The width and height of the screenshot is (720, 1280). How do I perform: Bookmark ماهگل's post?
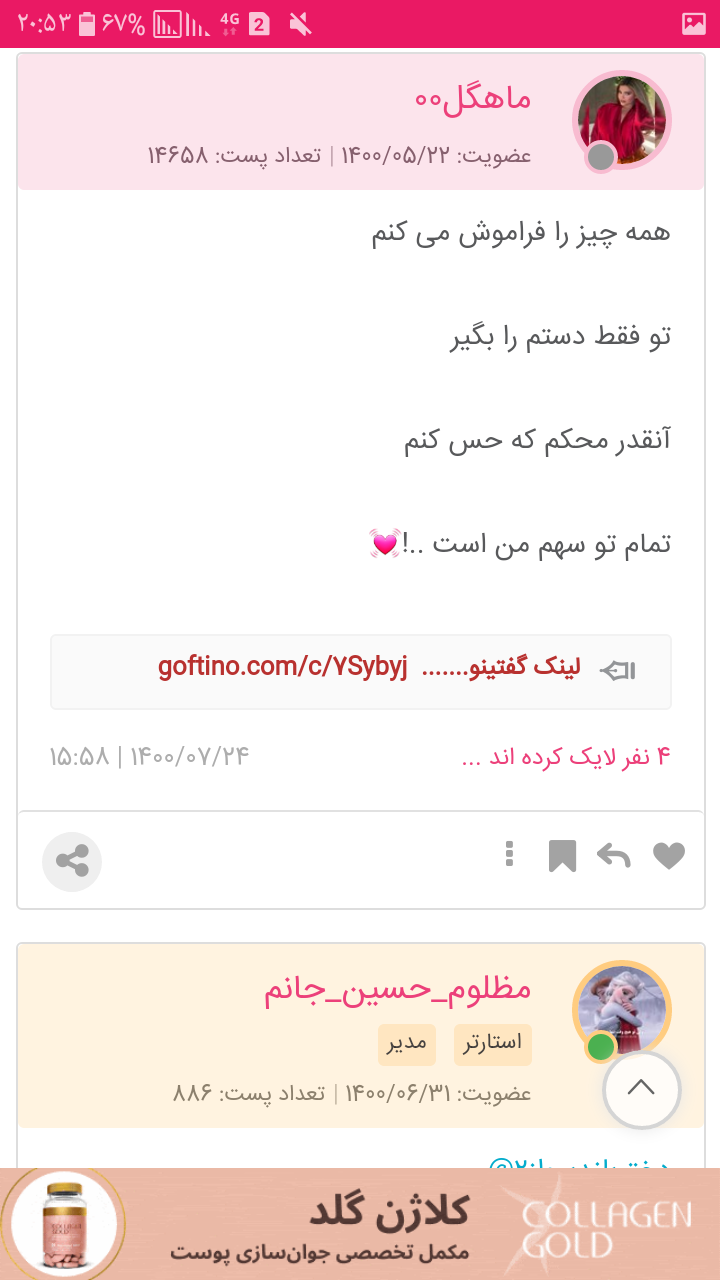[562, 856]
